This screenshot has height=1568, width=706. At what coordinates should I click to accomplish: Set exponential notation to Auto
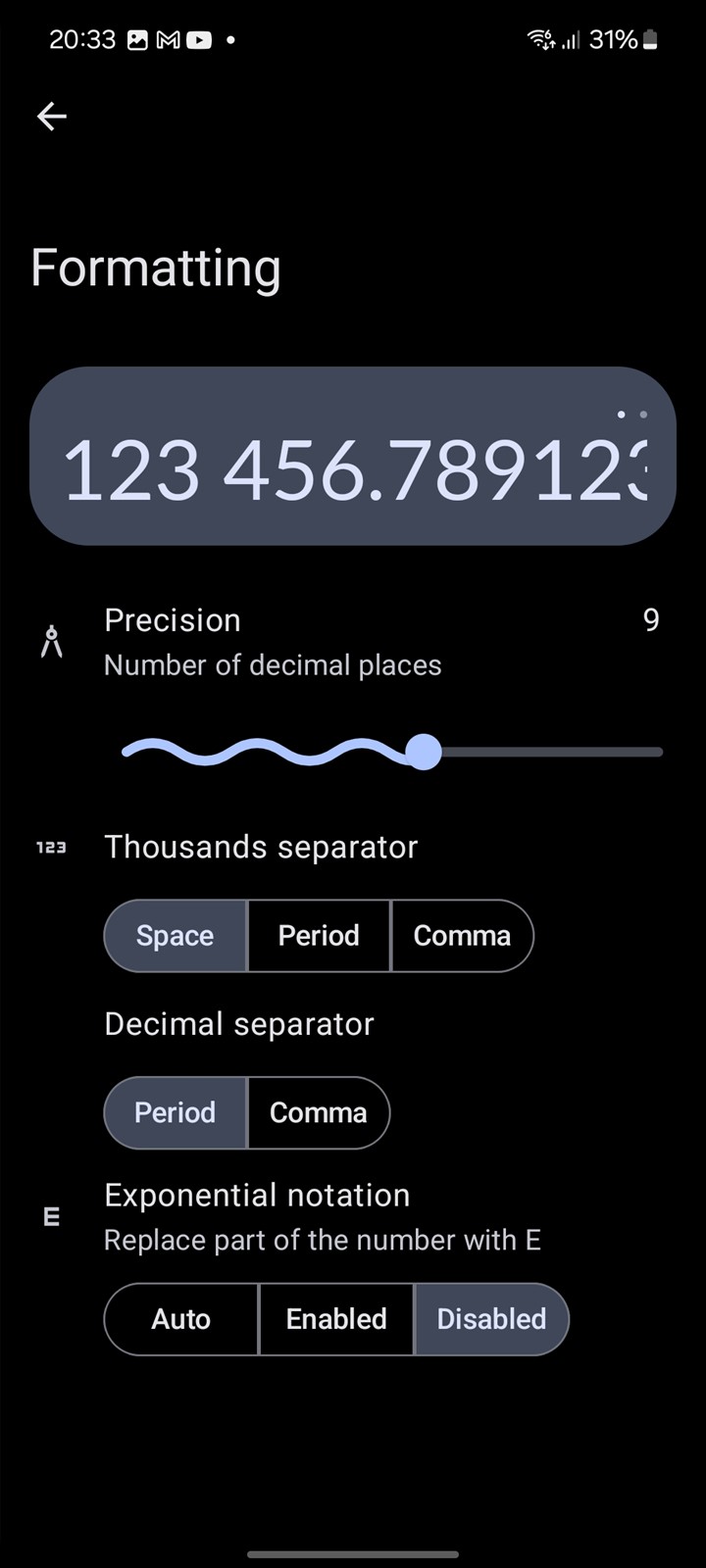point(181,1319)
